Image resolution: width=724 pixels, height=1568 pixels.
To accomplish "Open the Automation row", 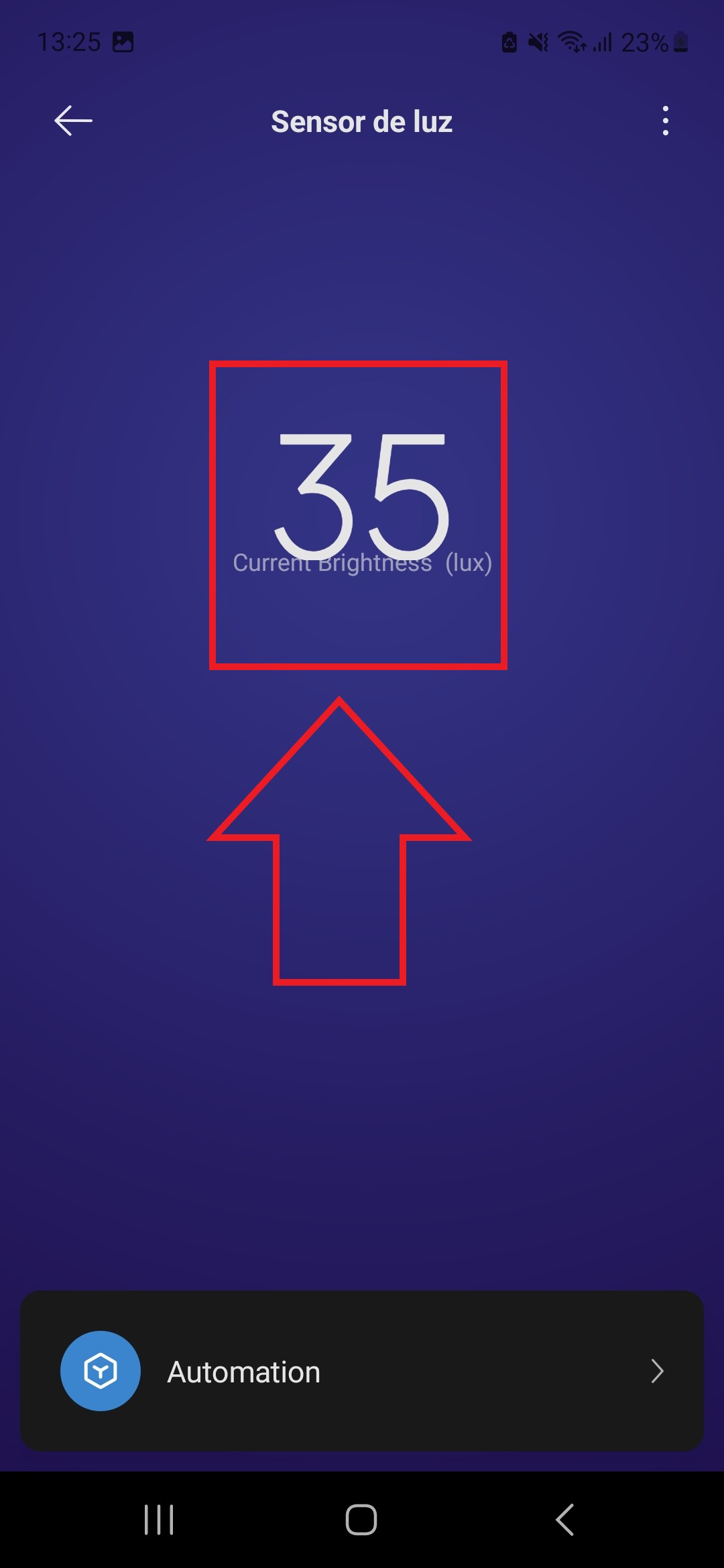I will pos(362,1371).
